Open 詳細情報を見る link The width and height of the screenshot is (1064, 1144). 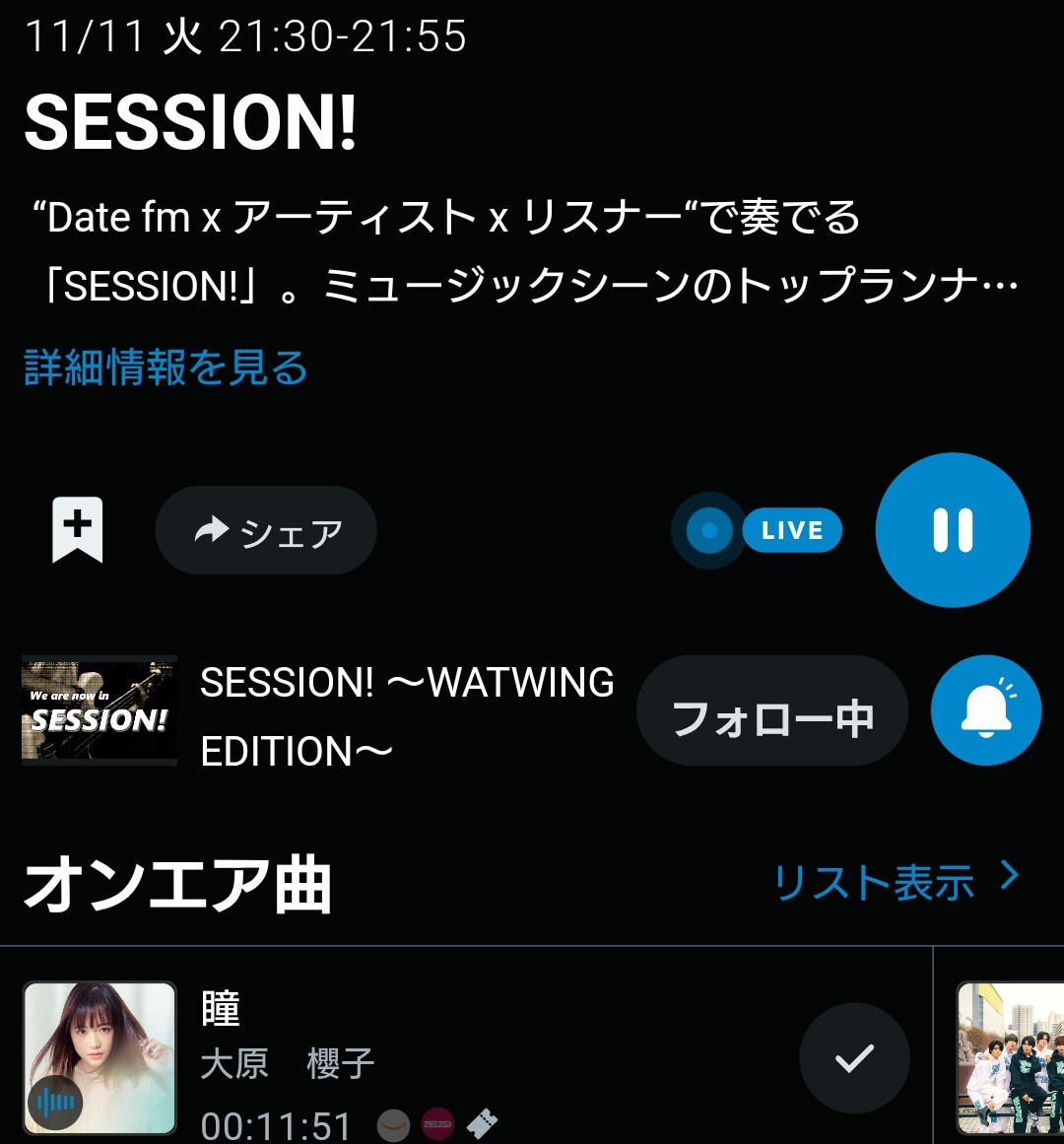pos(166,368)
